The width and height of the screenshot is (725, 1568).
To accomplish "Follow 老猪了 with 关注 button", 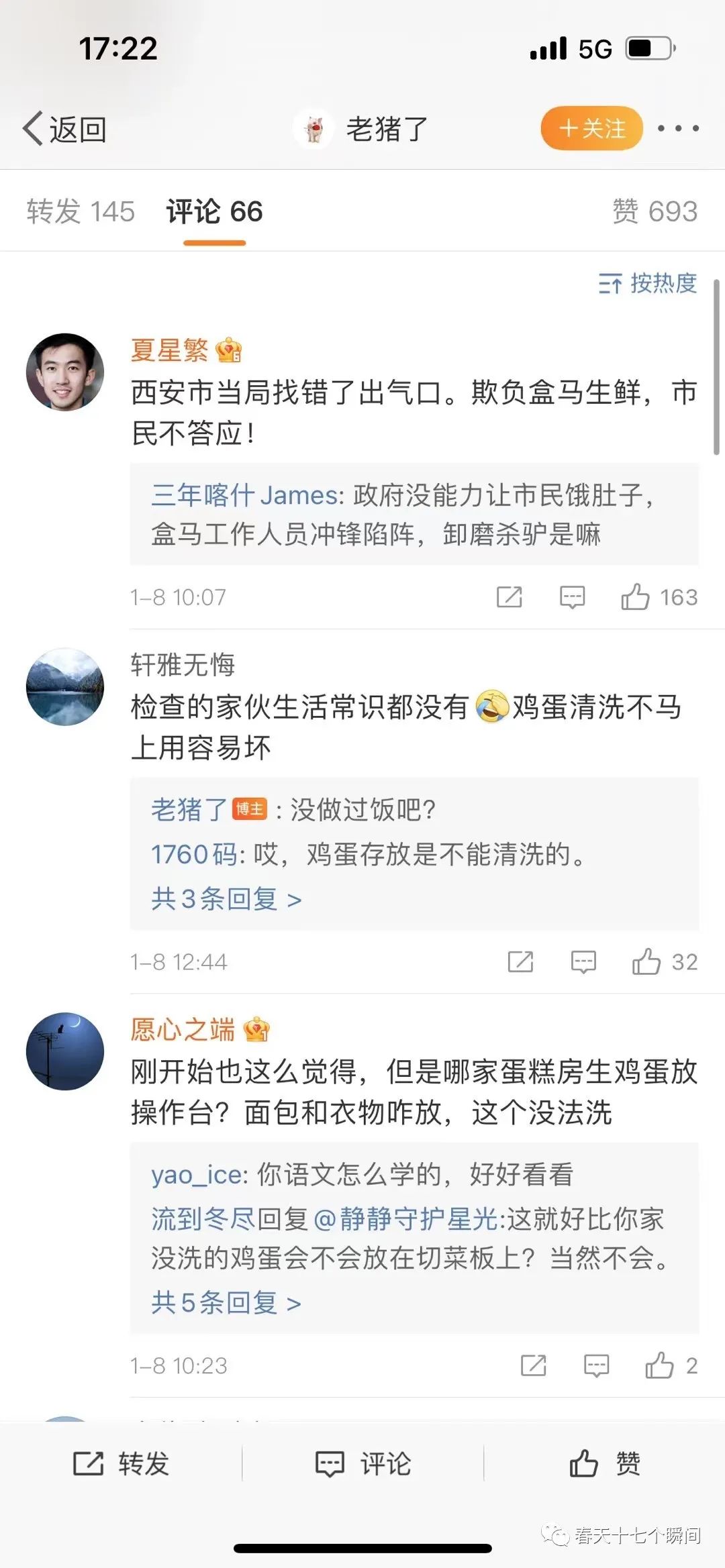I will click(x=591, y=128).
